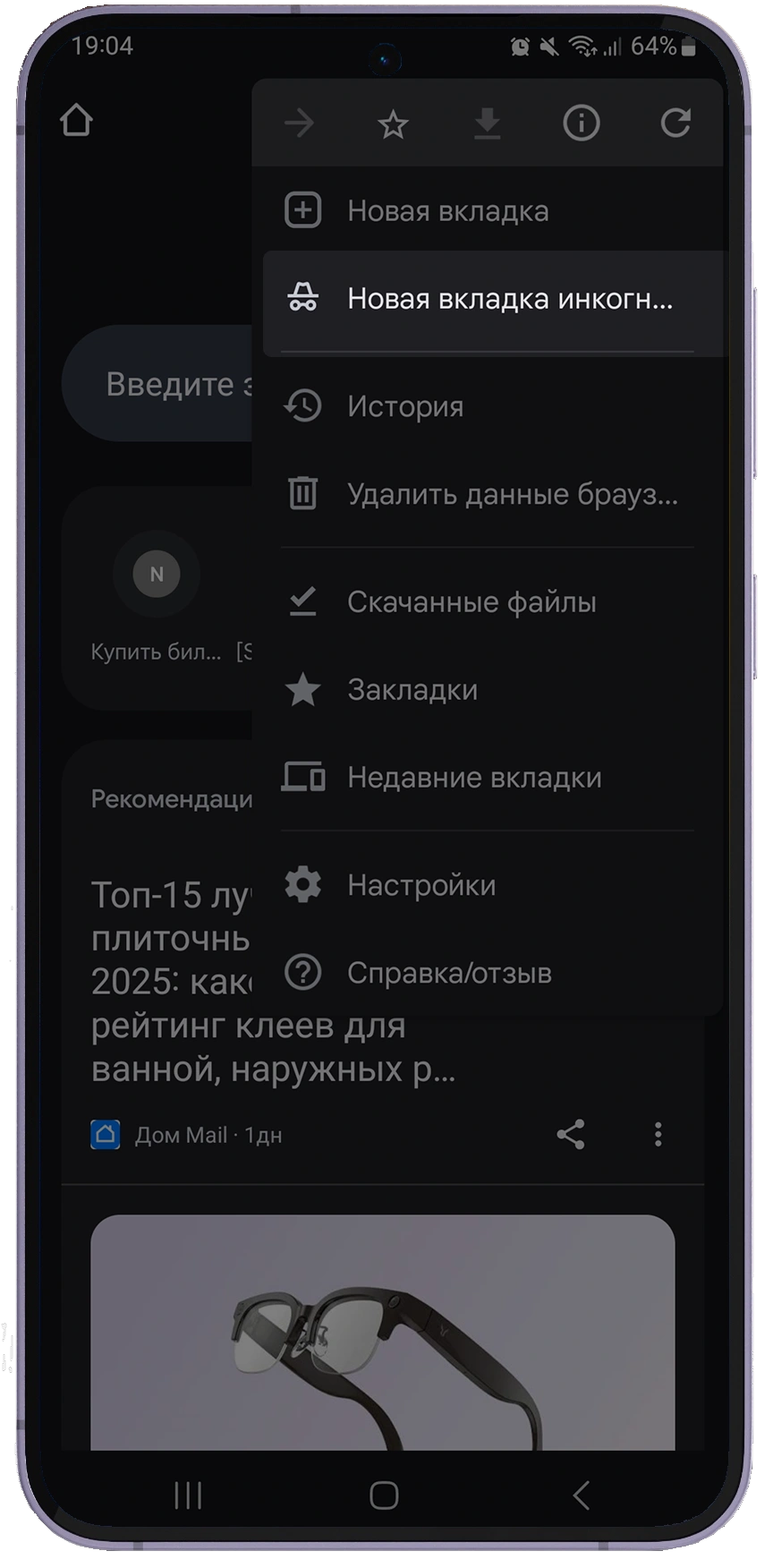
Task: Share the Дом Mail article
Action: pyautogui.click(x=571, y=1134)
